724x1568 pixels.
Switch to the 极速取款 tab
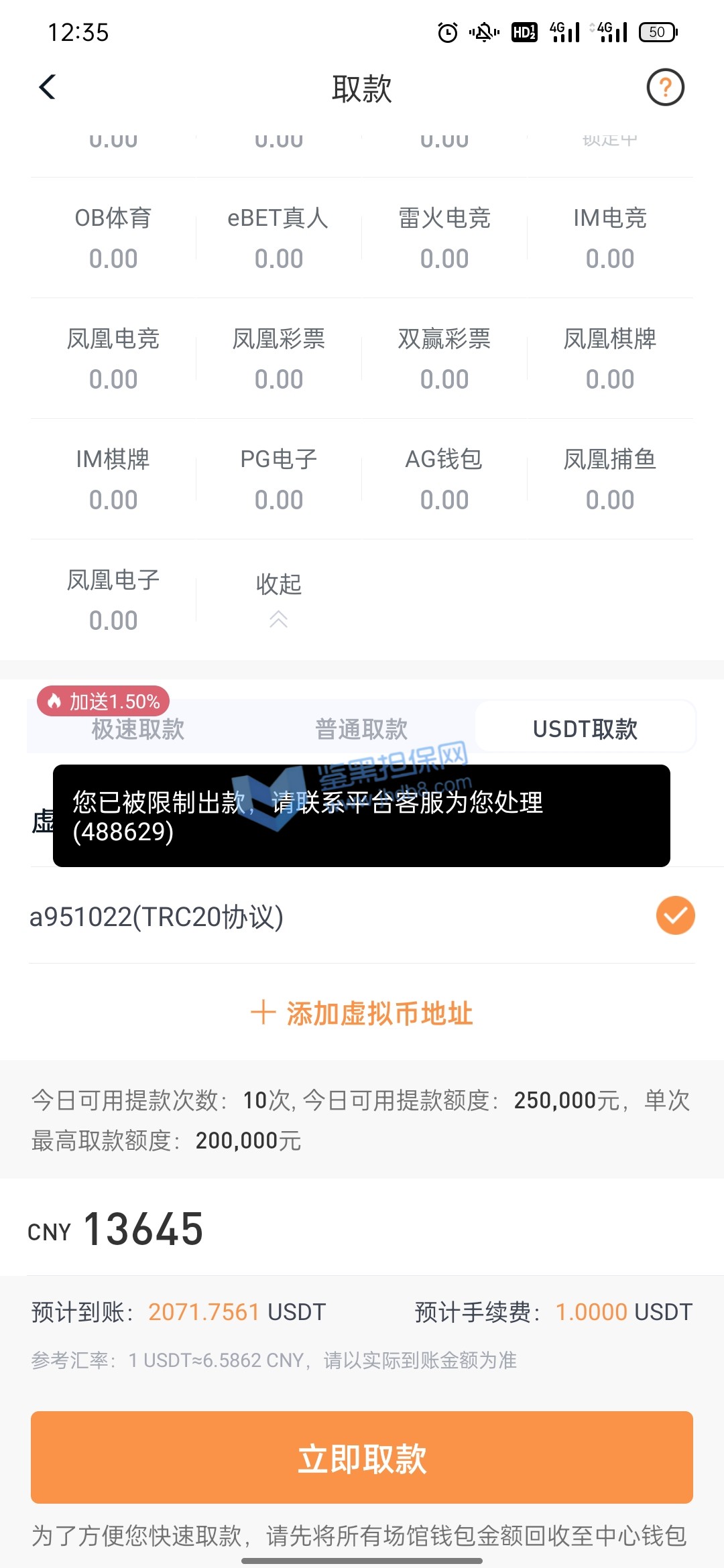pos(138,729)
